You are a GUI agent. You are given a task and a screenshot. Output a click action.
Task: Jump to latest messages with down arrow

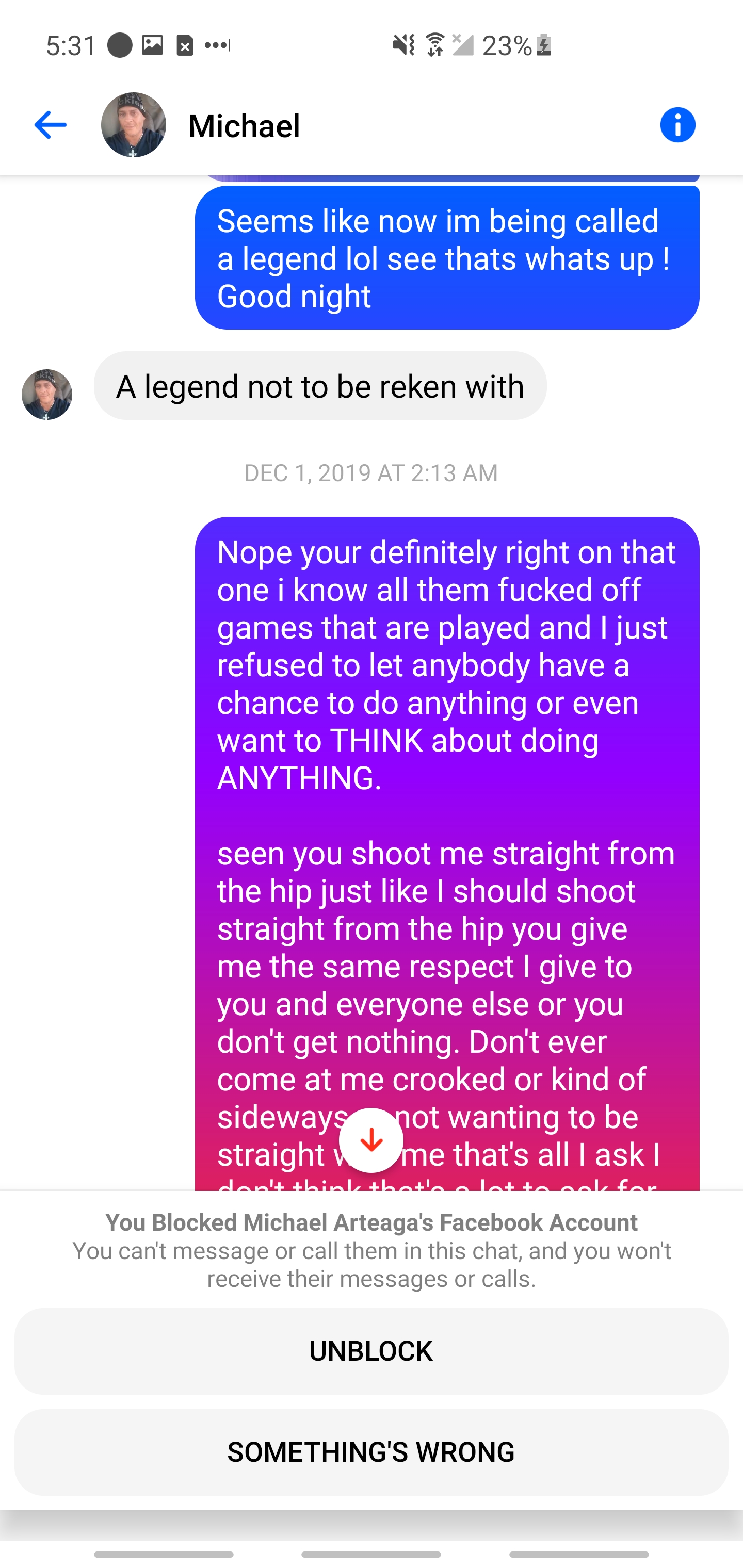pos(371,1140)
